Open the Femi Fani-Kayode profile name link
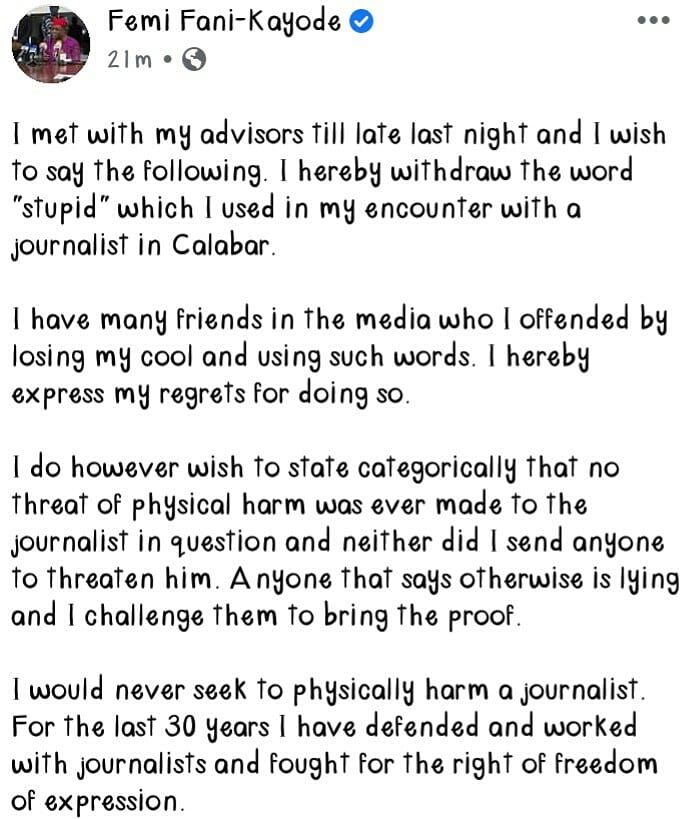Screen dimensions: 692x819 coord(226,23)
